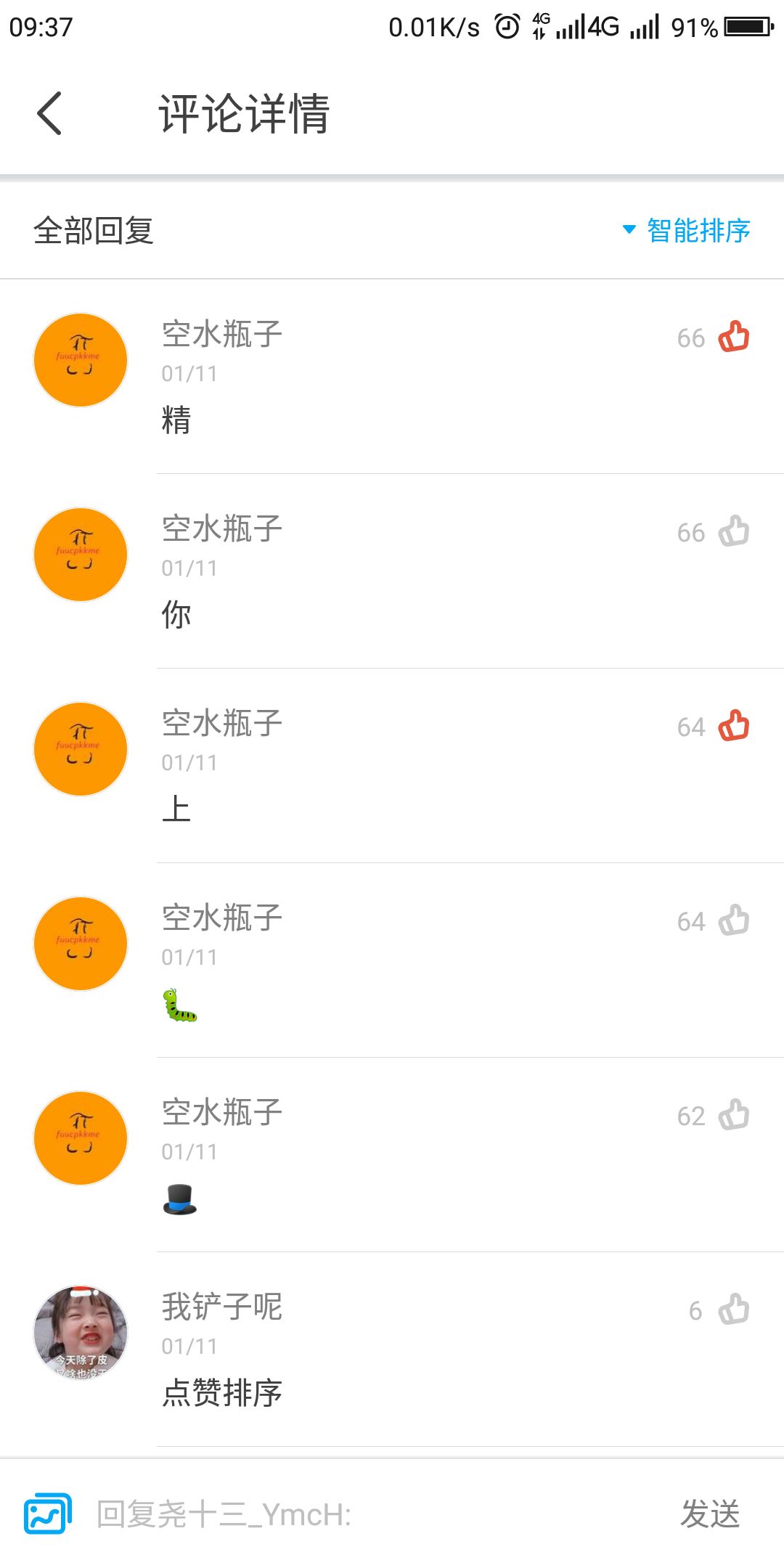Screen dimensions: 784x1568
Task: Tap the image attach icon in reply bar
Action: [x=48, y=1514]
